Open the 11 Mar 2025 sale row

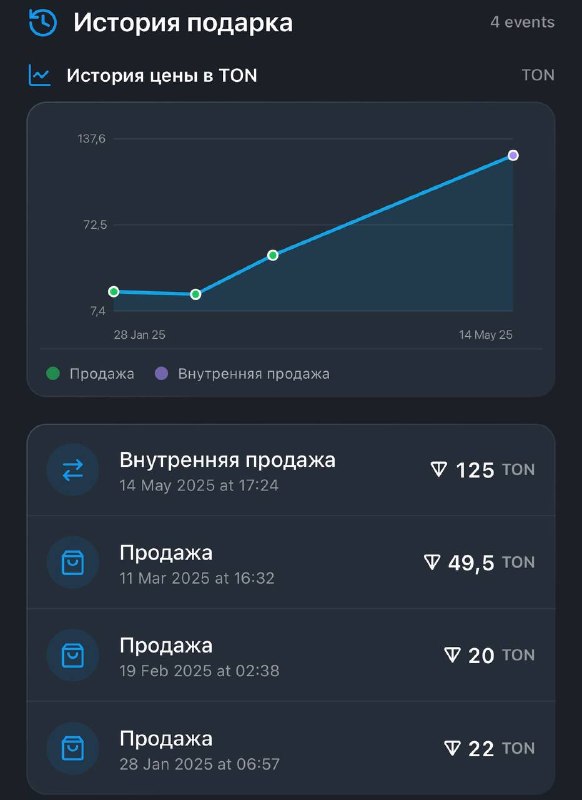[291, 562]
